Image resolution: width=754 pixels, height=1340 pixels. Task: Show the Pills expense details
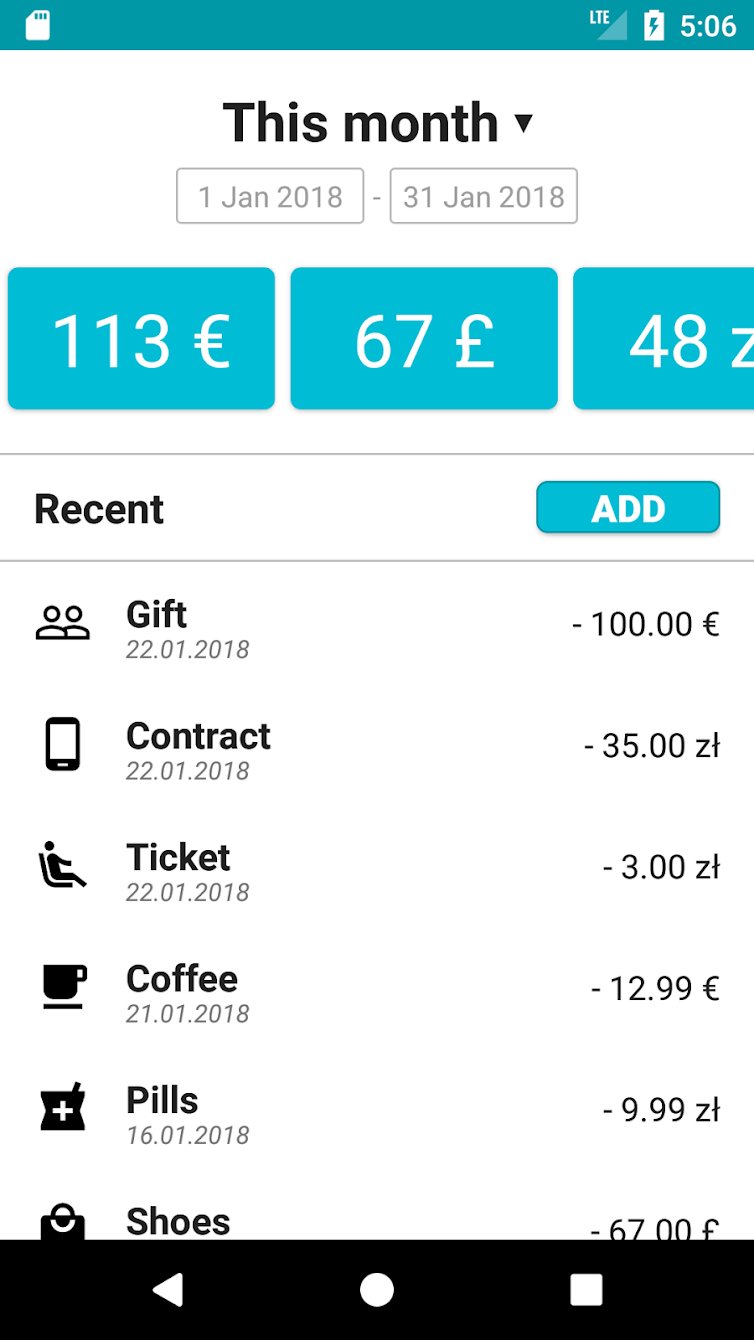coord(377,1111)
